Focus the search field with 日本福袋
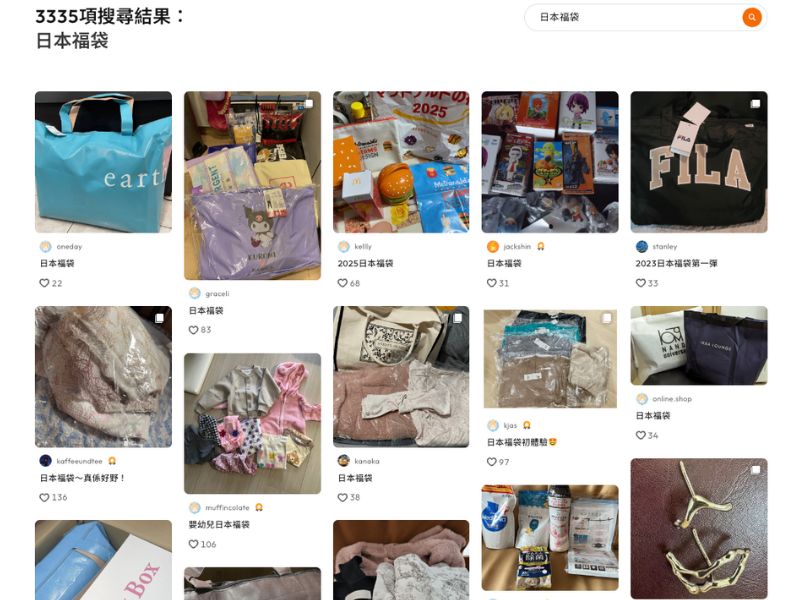Image resolution: width=800 pixels, height=600 pixels. coord(630,17)
